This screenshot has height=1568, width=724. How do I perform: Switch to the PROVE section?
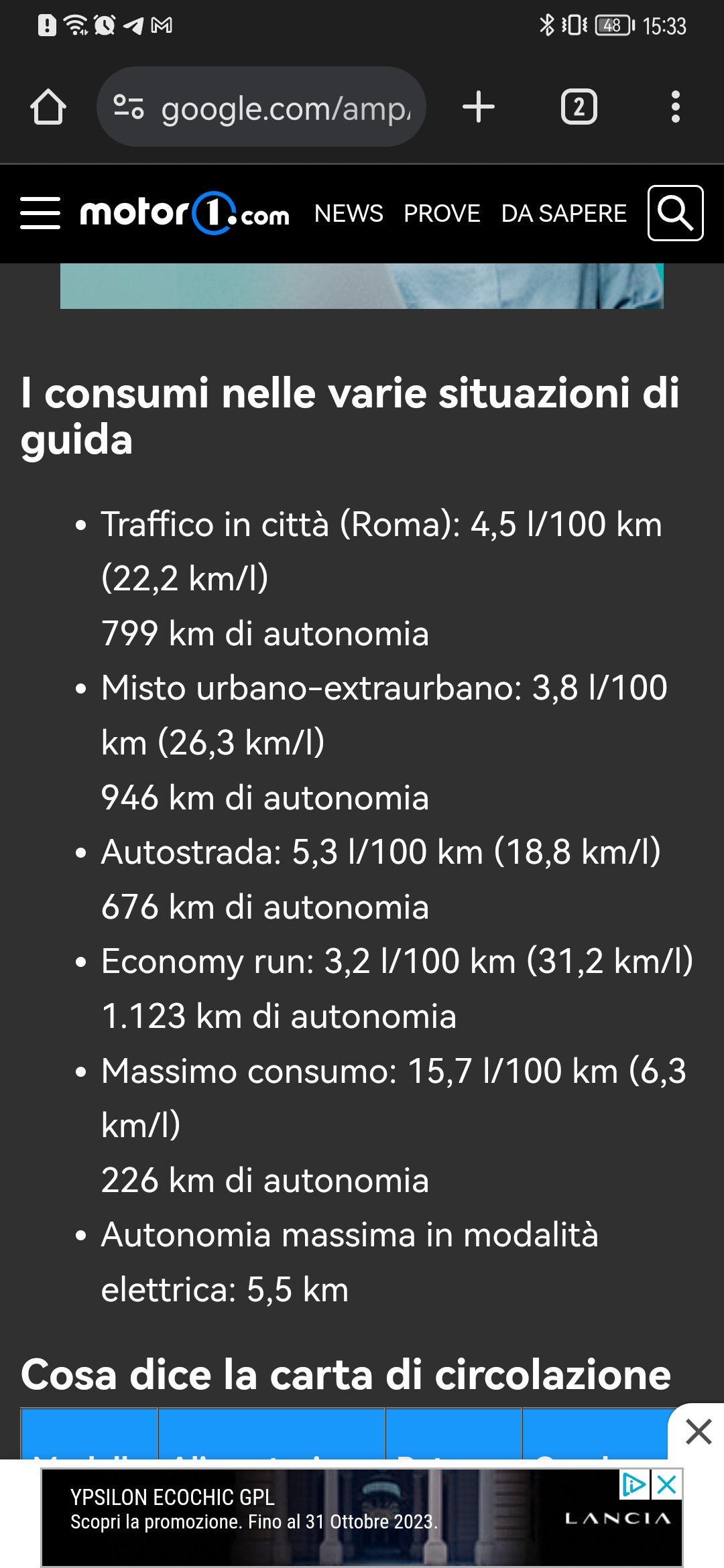tap(442, 214)
